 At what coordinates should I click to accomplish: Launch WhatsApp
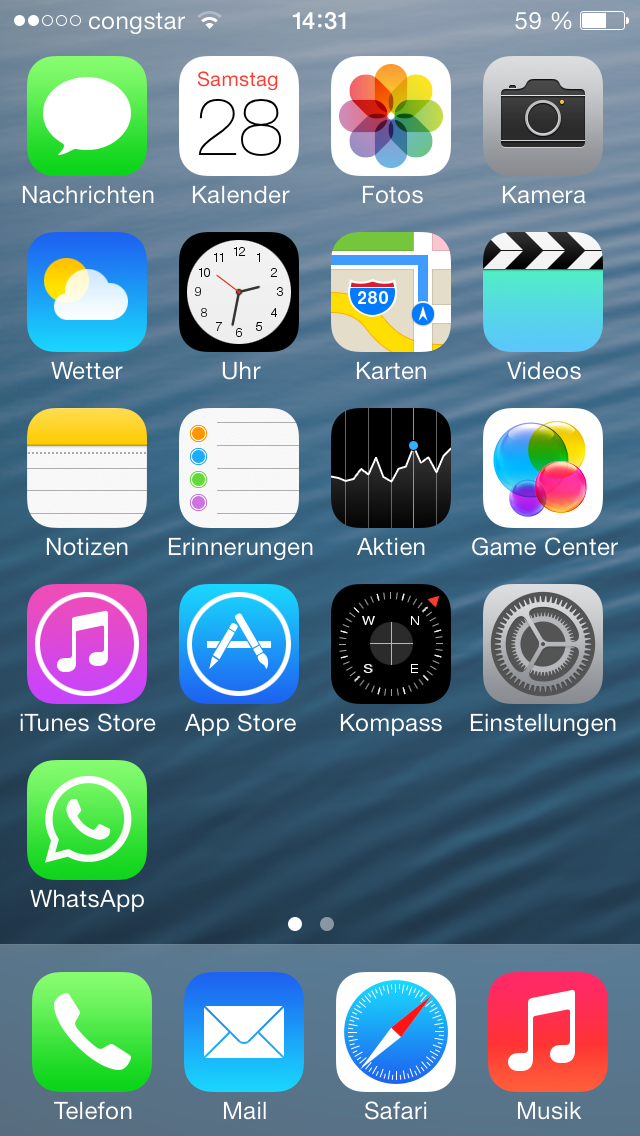87,820
